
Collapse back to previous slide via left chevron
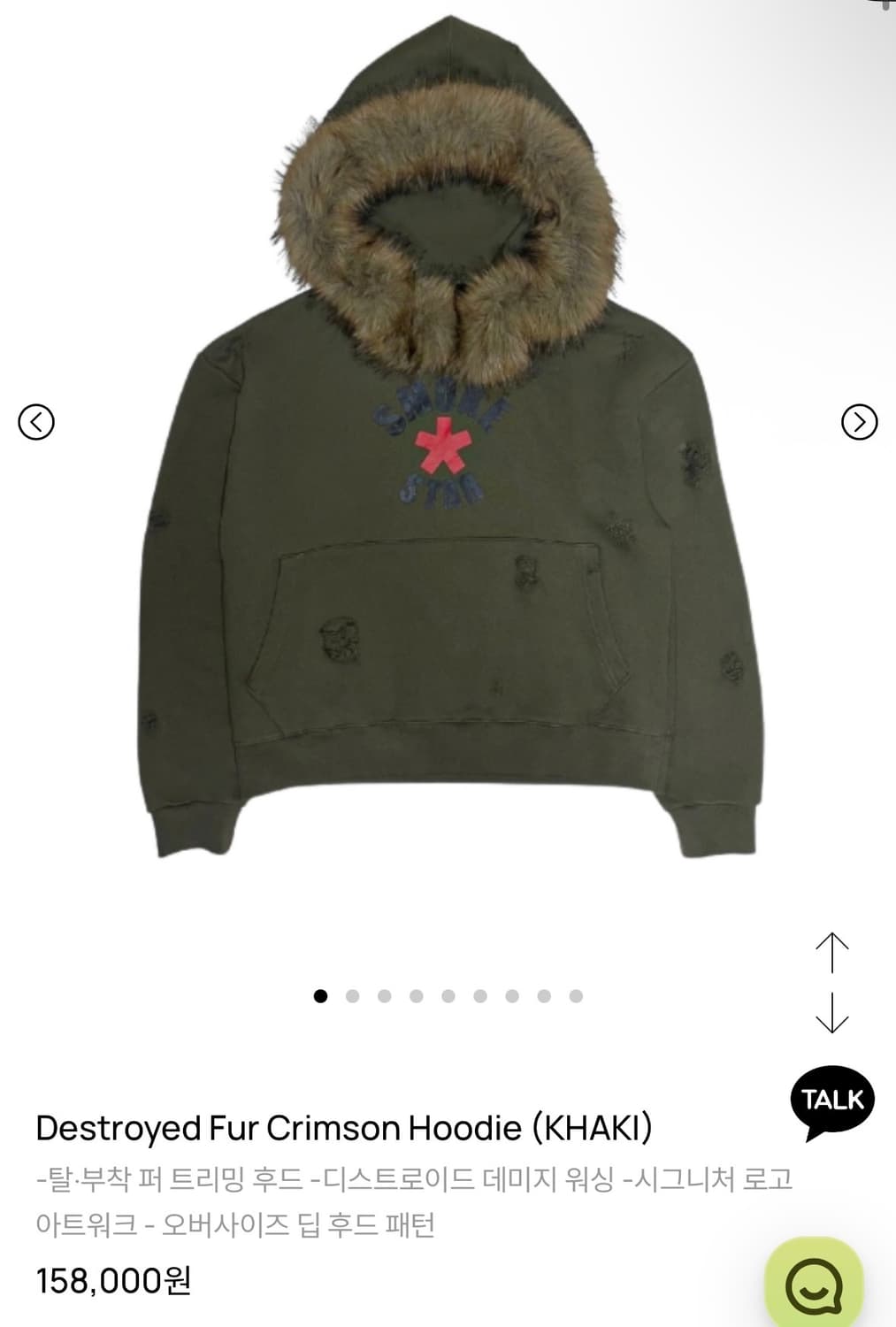click(37, 421)
